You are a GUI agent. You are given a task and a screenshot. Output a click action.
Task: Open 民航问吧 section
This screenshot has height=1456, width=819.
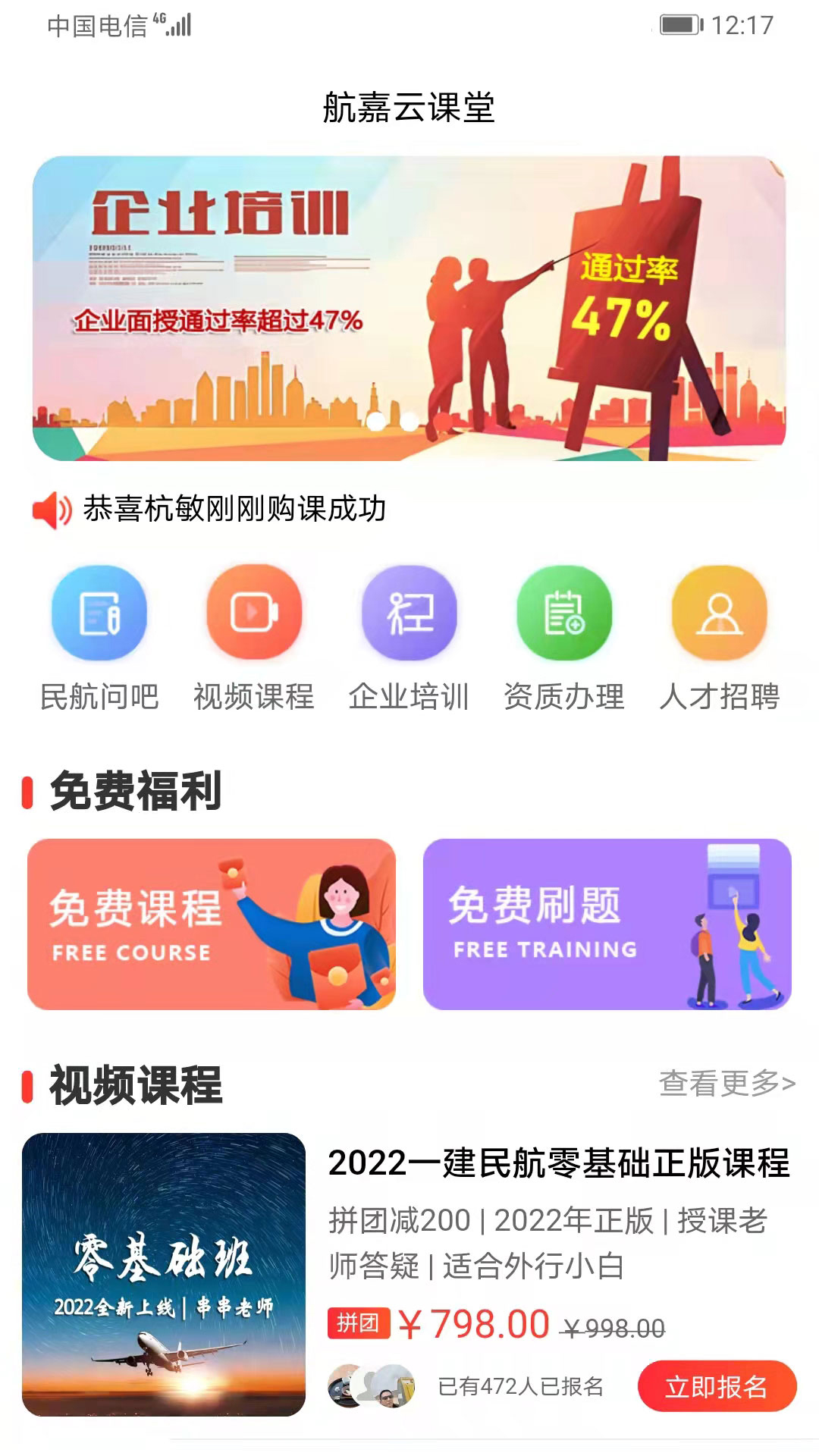pos(99,613)
